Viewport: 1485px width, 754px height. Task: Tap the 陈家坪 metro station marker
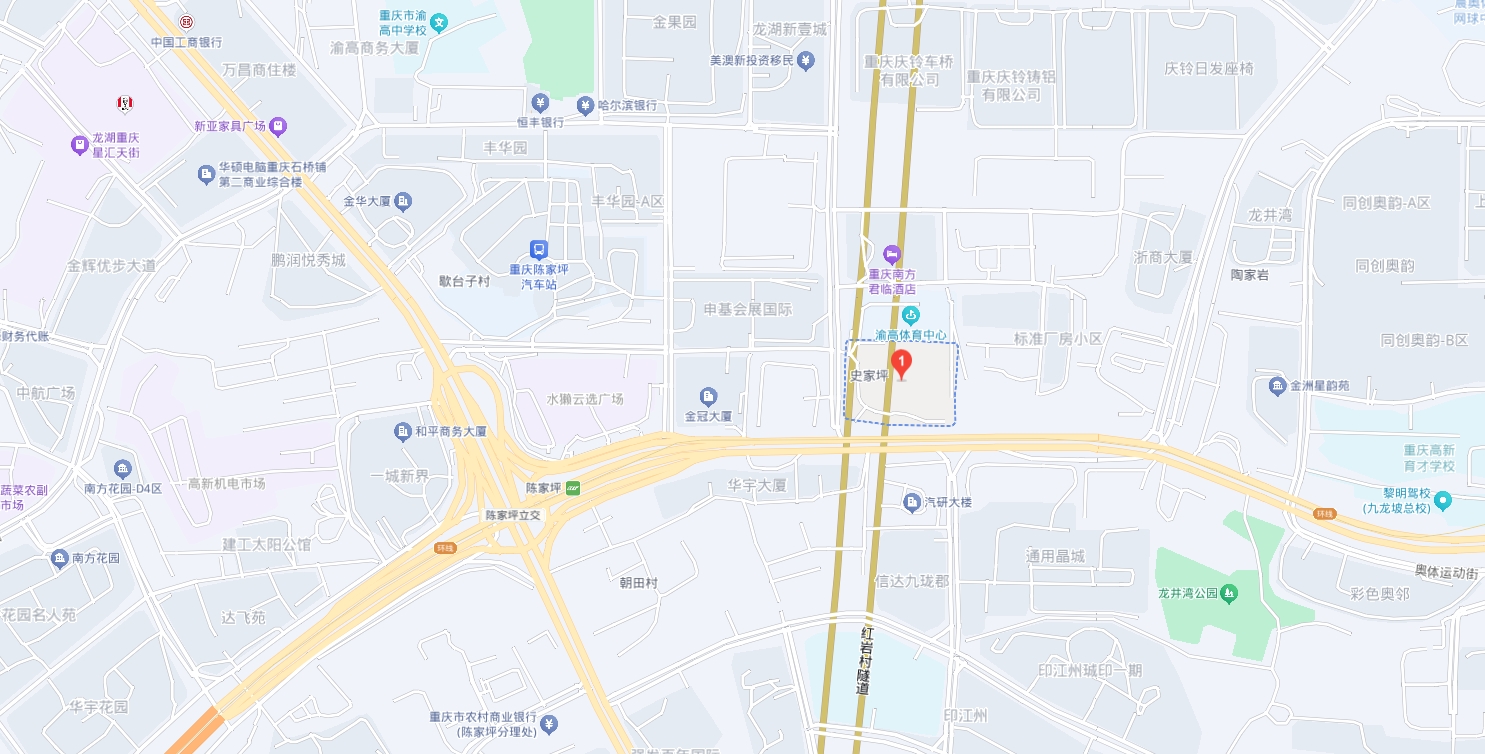573,488
